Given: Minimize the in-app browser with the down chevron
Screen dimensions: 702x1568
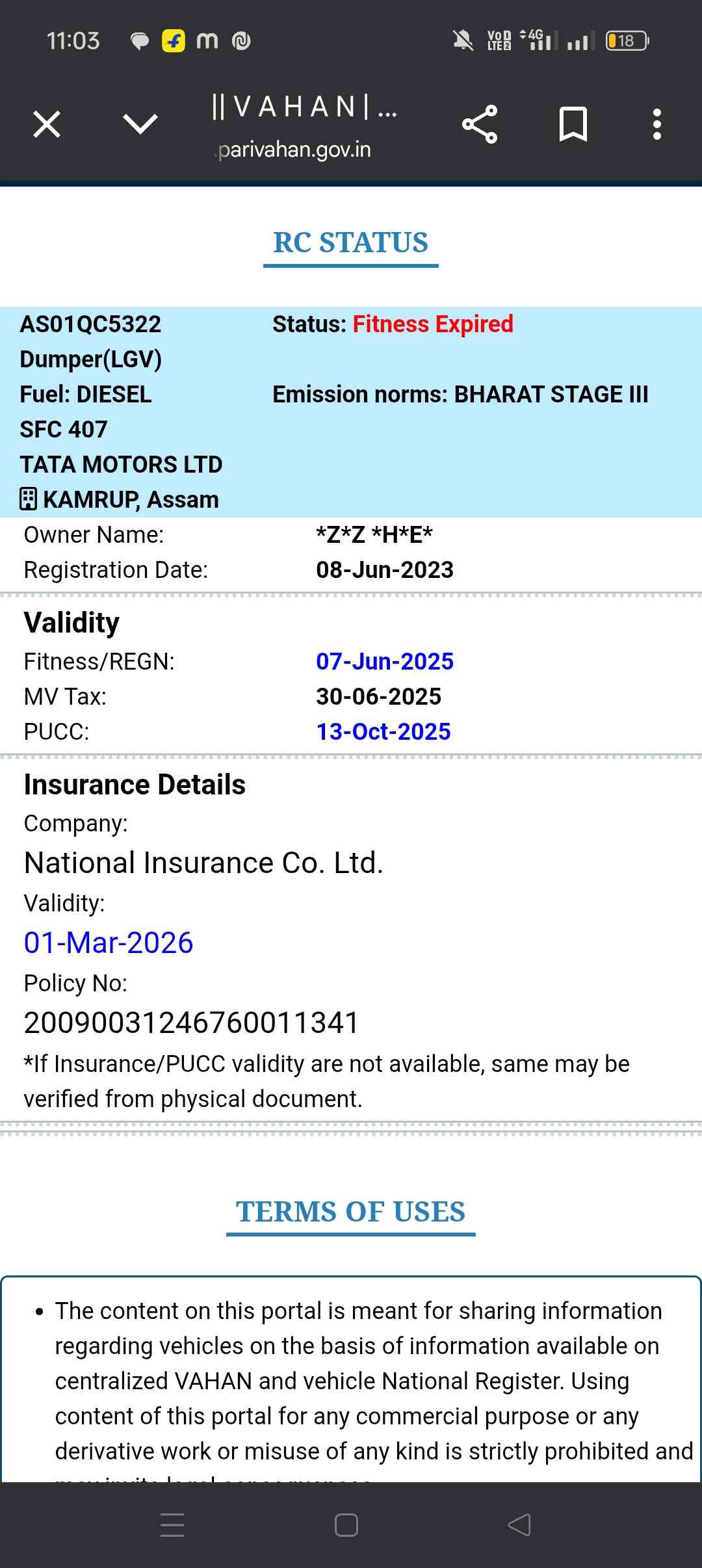Looking at the screenshot, I should pos(140,124).
